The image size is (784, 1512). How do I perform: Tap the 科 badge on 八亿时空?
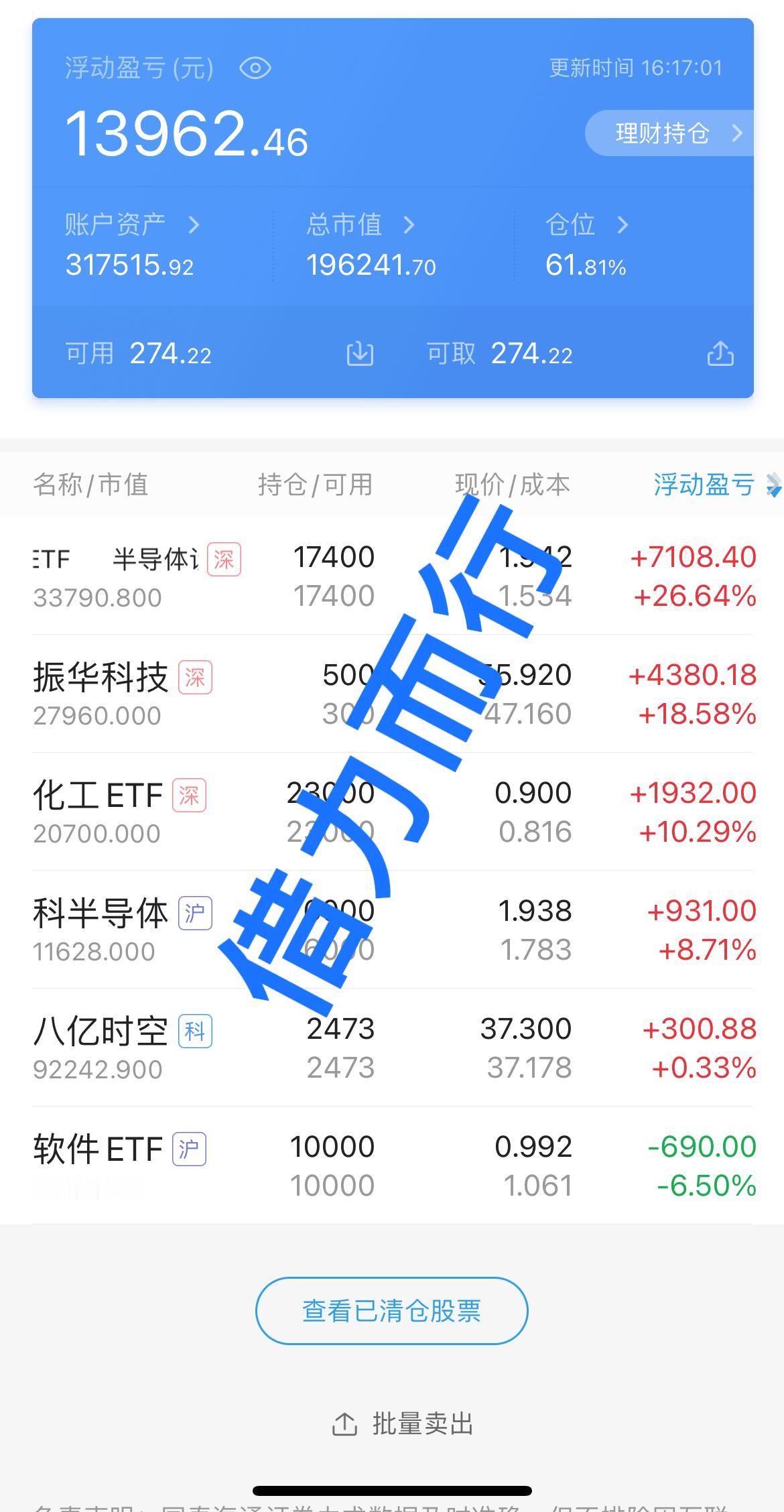[196, 1032]
